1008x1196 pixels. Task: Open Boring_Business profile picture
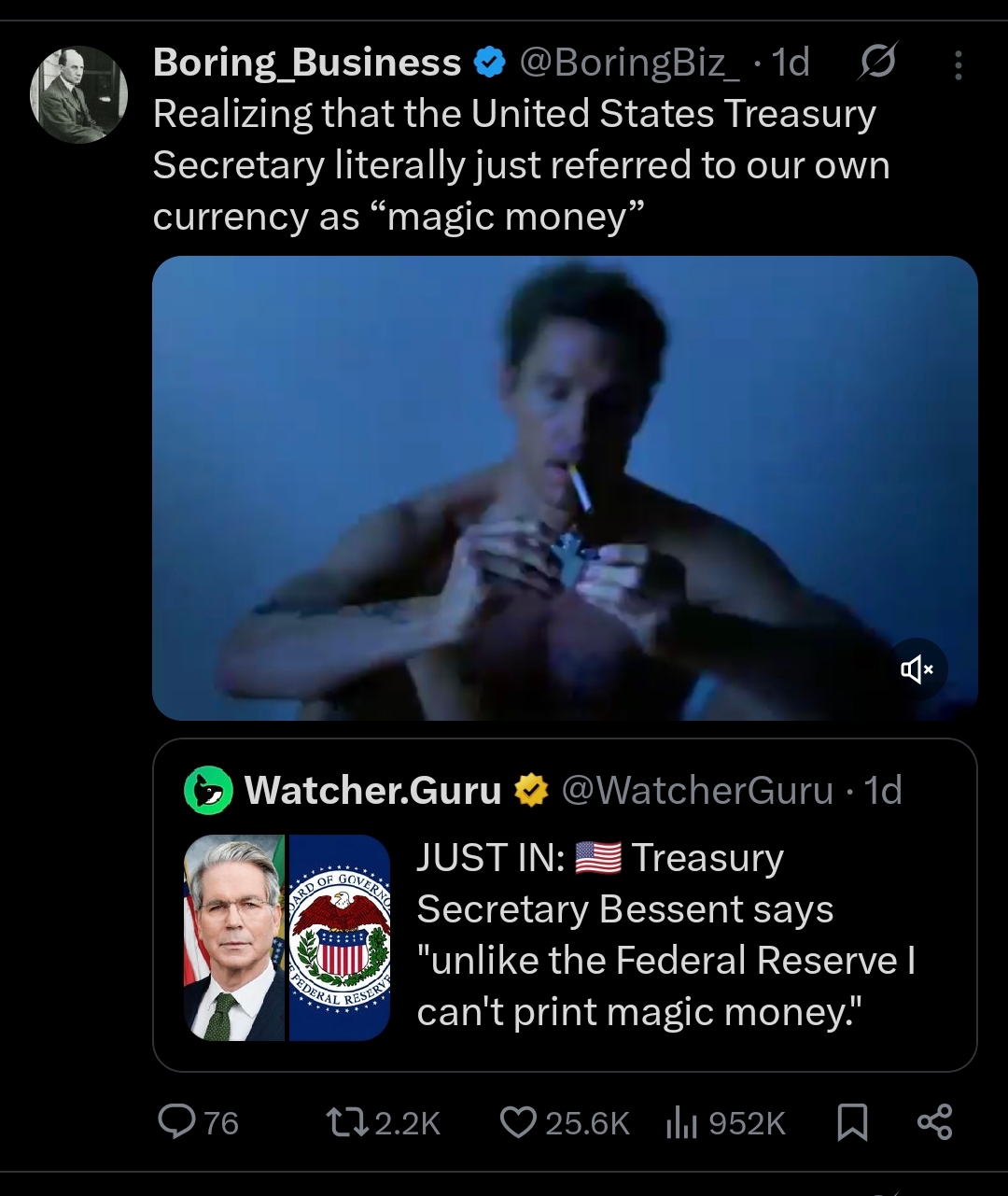(x=78, y=93)
